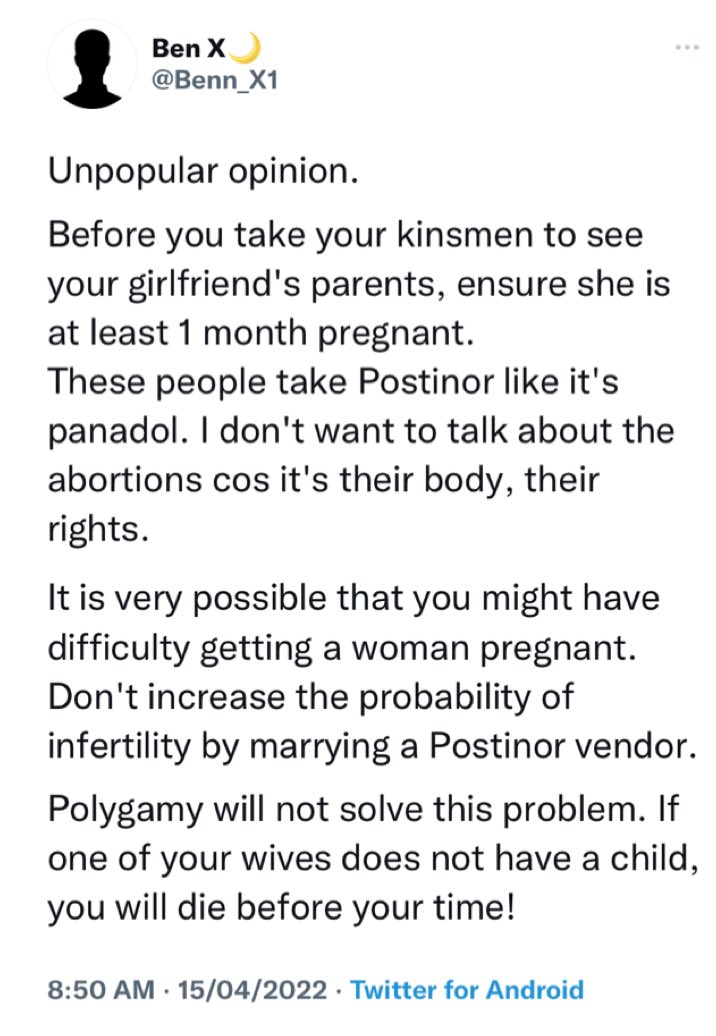
Task: Open Ben X's profile picture
Action: click(x=92, y=65)
